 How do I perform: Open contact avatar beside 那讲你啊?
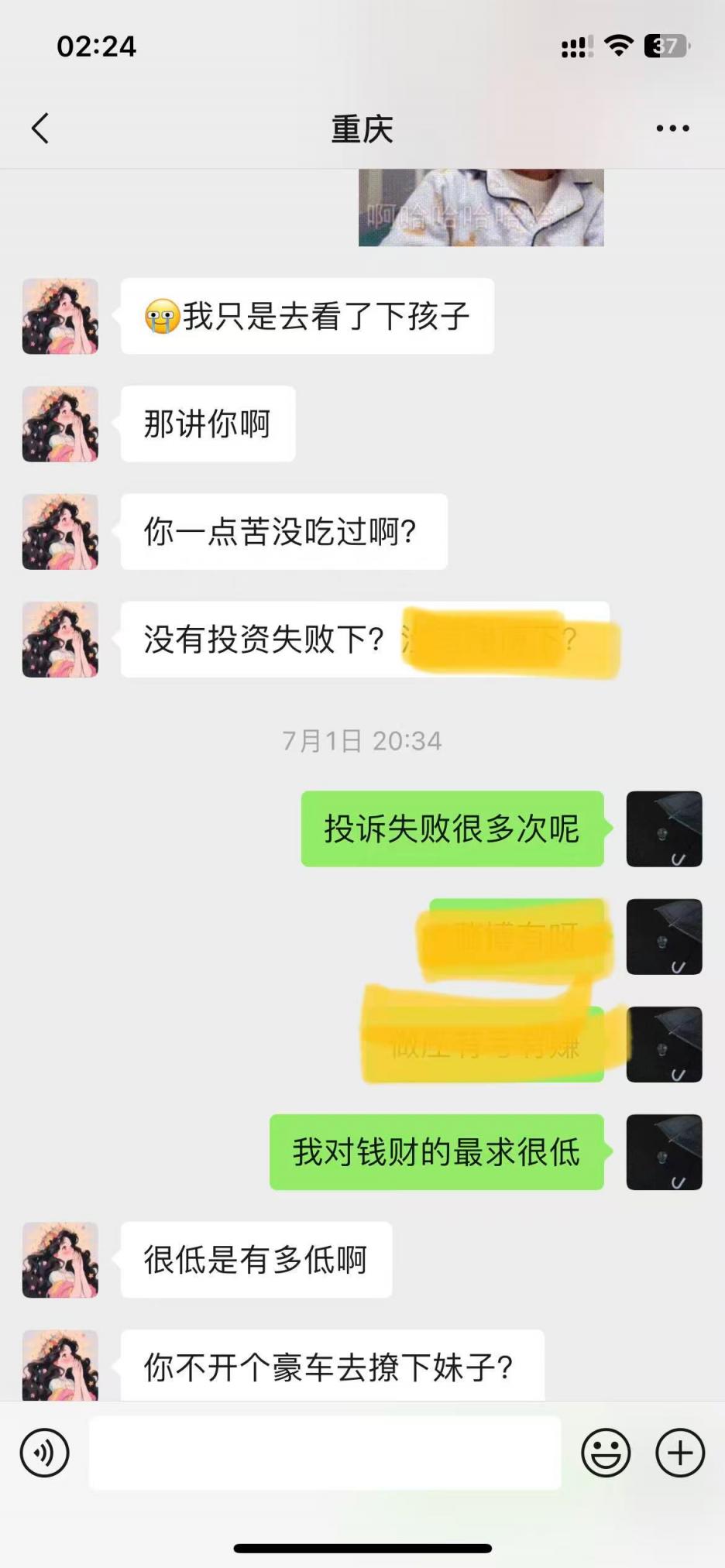(x=60, y=424)
